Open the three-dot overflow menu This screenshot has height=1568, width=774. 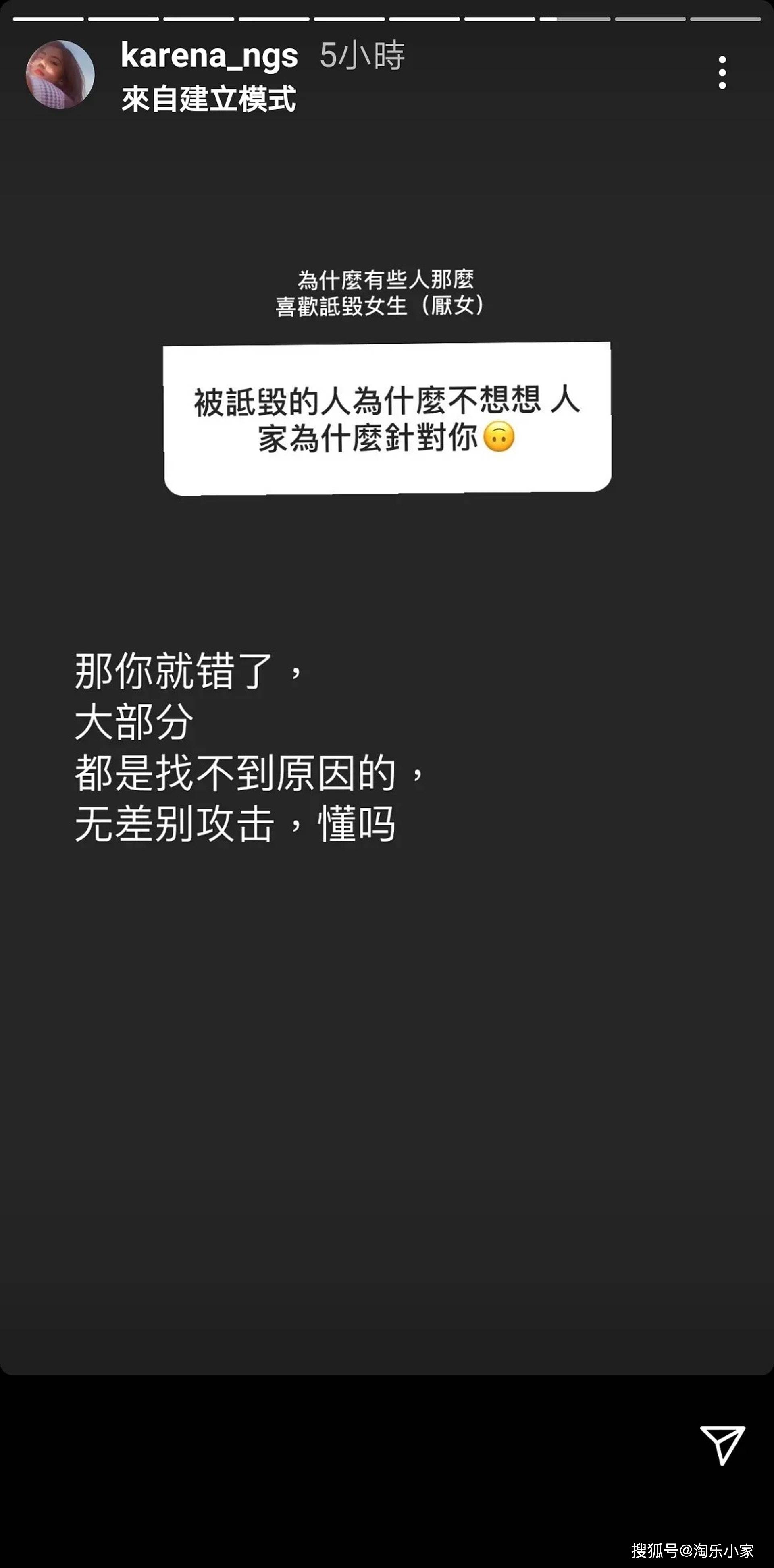click(x=722, y=73)
